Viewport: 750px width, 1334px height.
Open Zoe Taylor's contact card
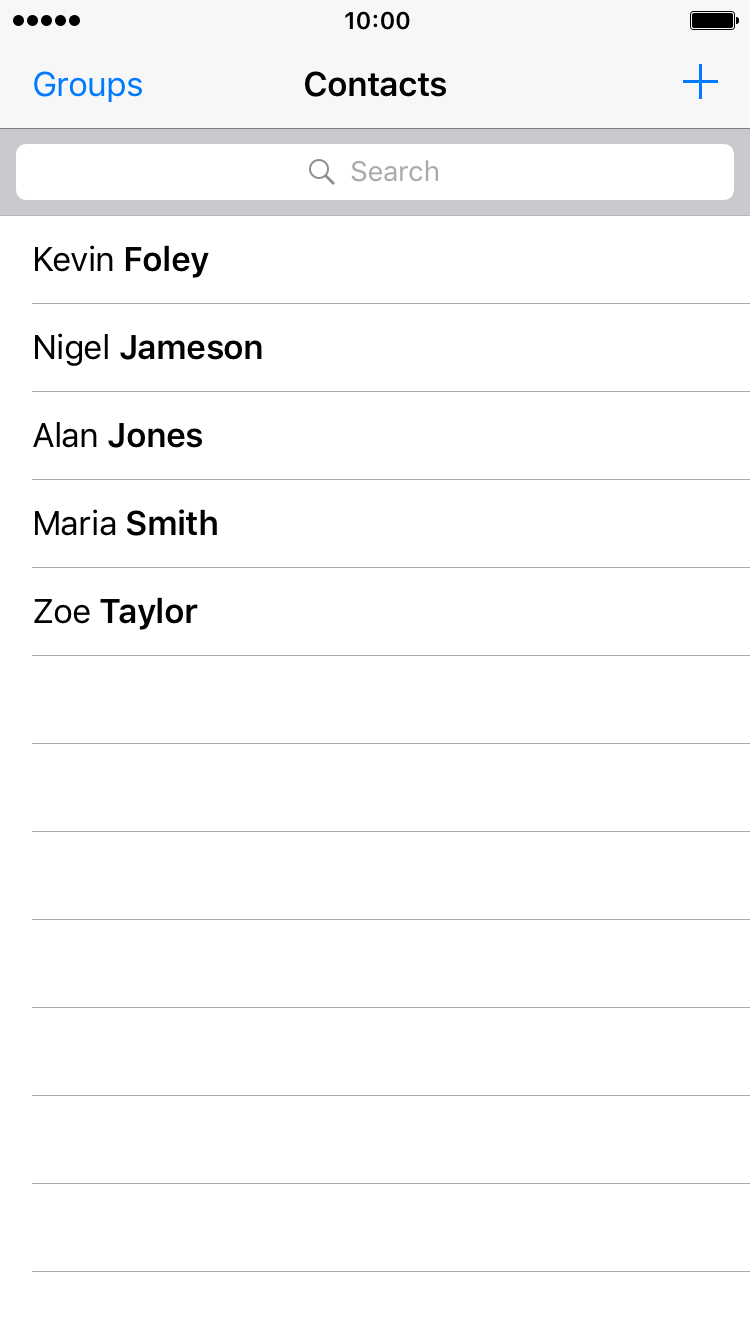click(375, 612)
